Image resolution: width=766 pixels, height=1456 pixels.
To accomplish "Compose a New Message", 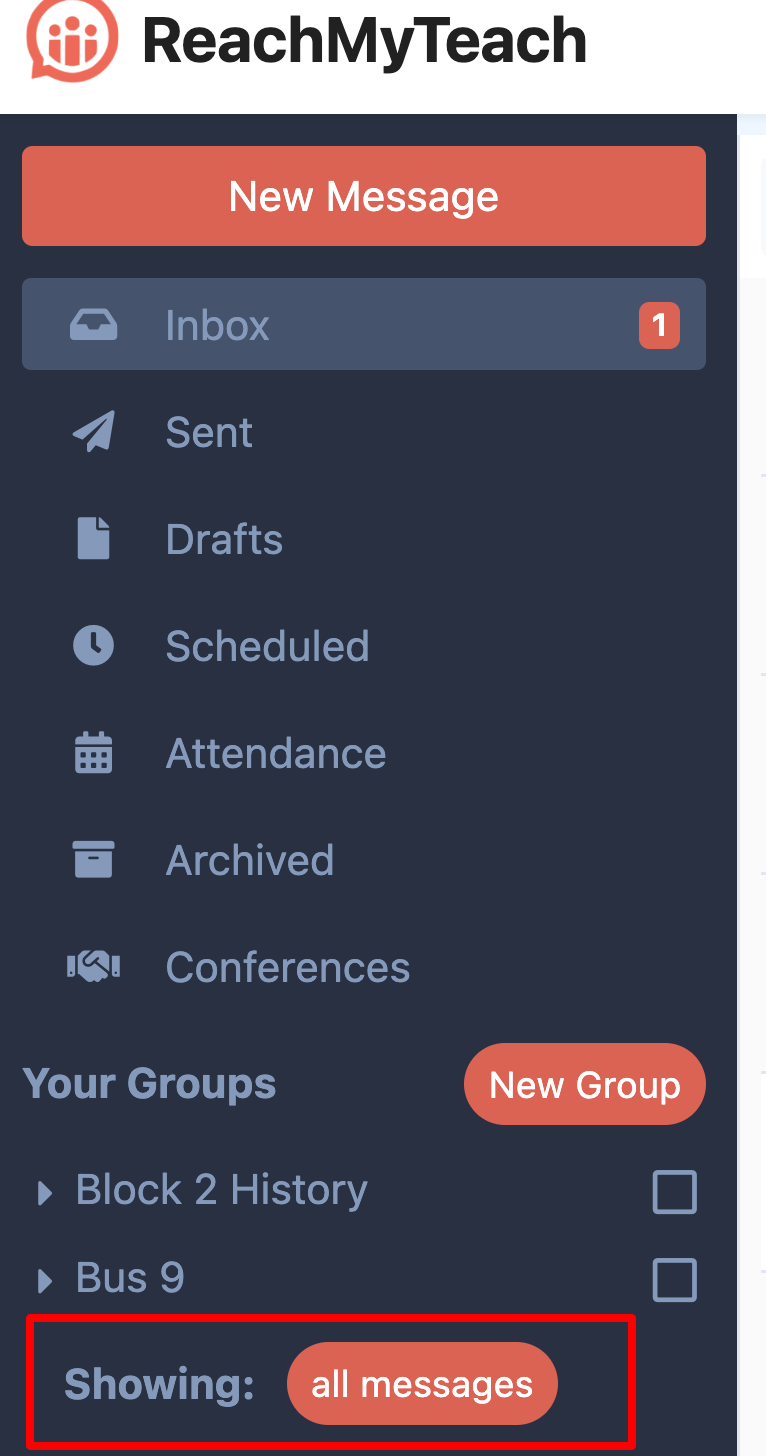I will [x=363, y=196].
